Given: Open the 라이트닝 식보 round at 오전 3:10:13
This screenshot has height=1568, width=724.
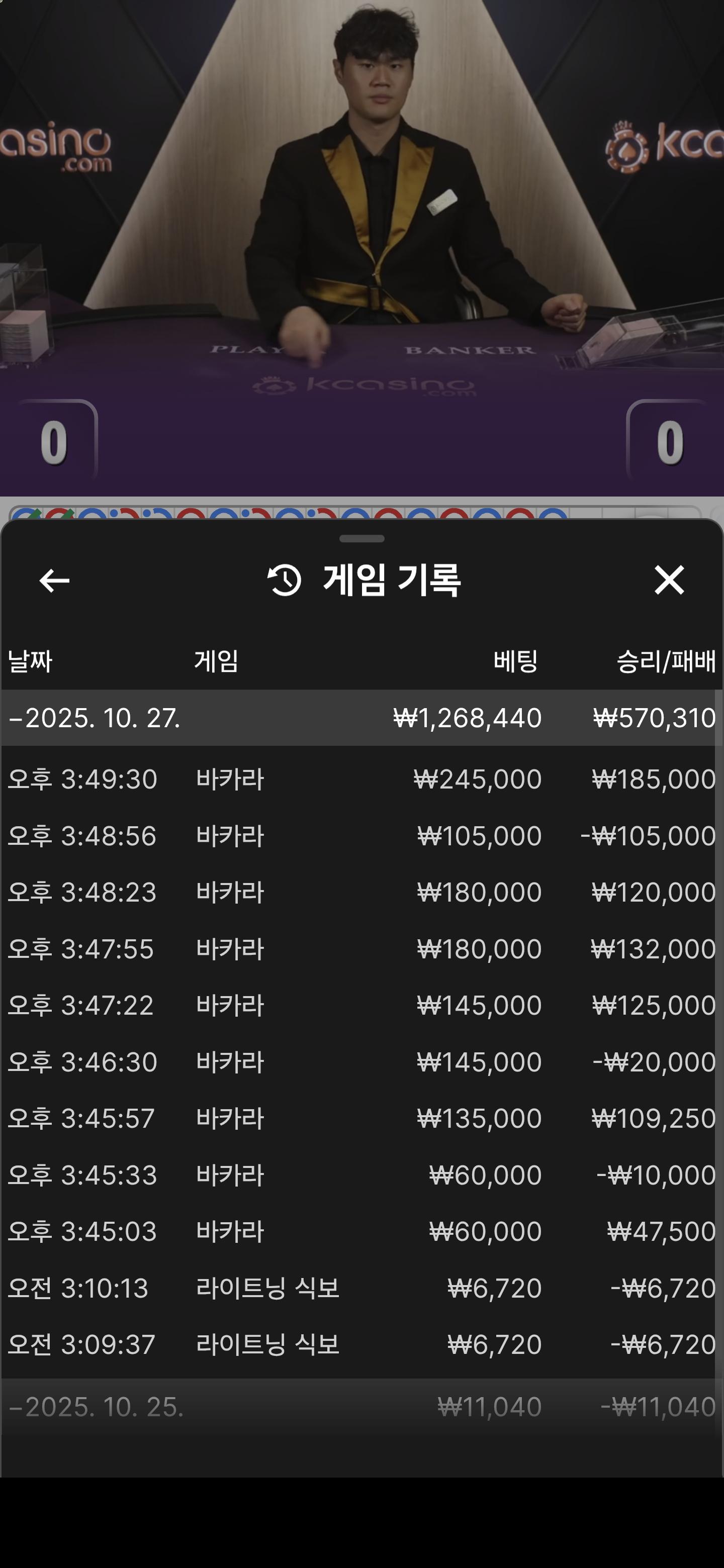Looking at the screenshot, I should 361,1288.
